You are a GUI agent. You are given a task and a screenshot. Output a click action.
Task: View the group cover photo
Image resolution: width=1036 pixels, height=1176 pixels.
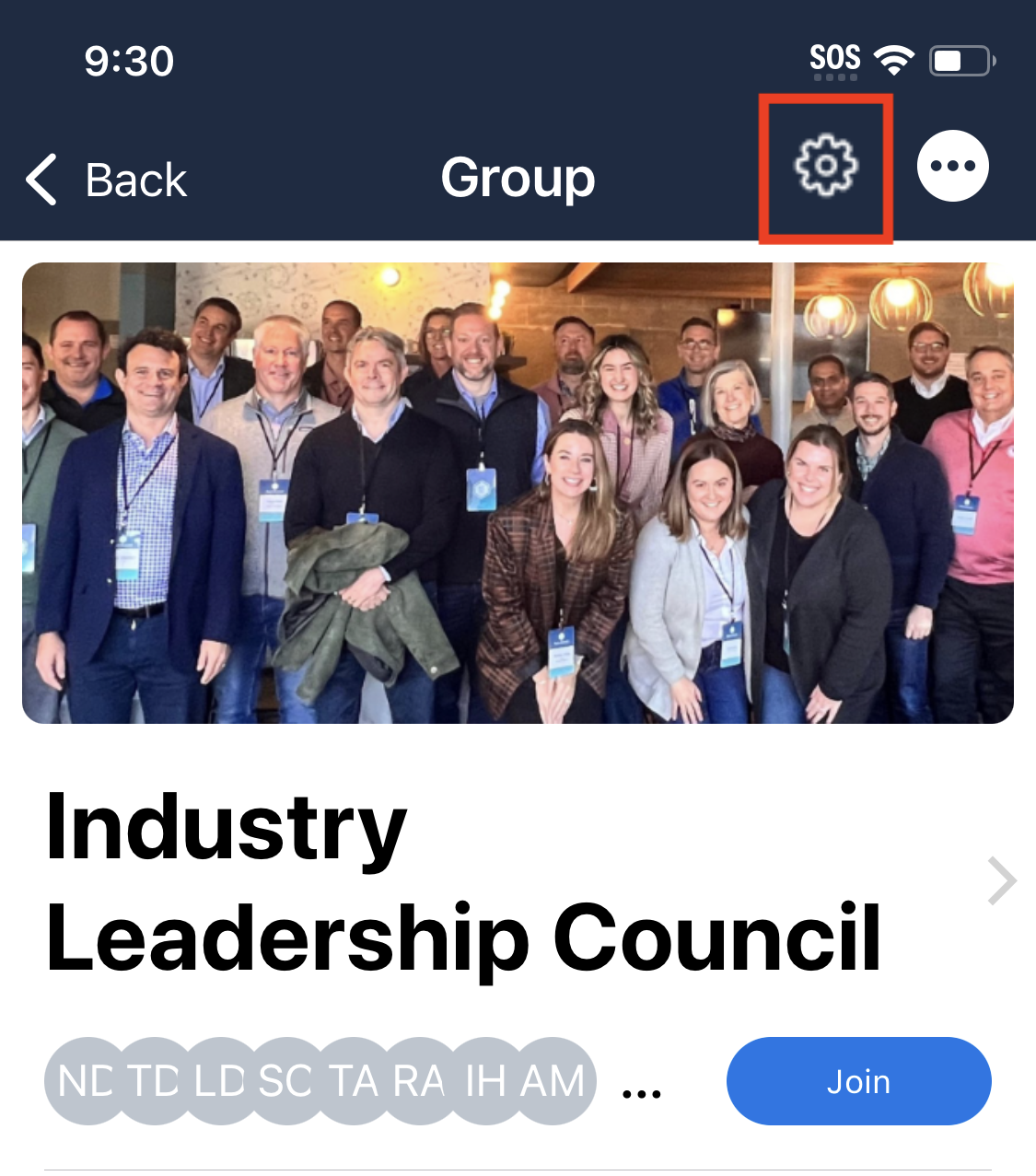point(518,491)
